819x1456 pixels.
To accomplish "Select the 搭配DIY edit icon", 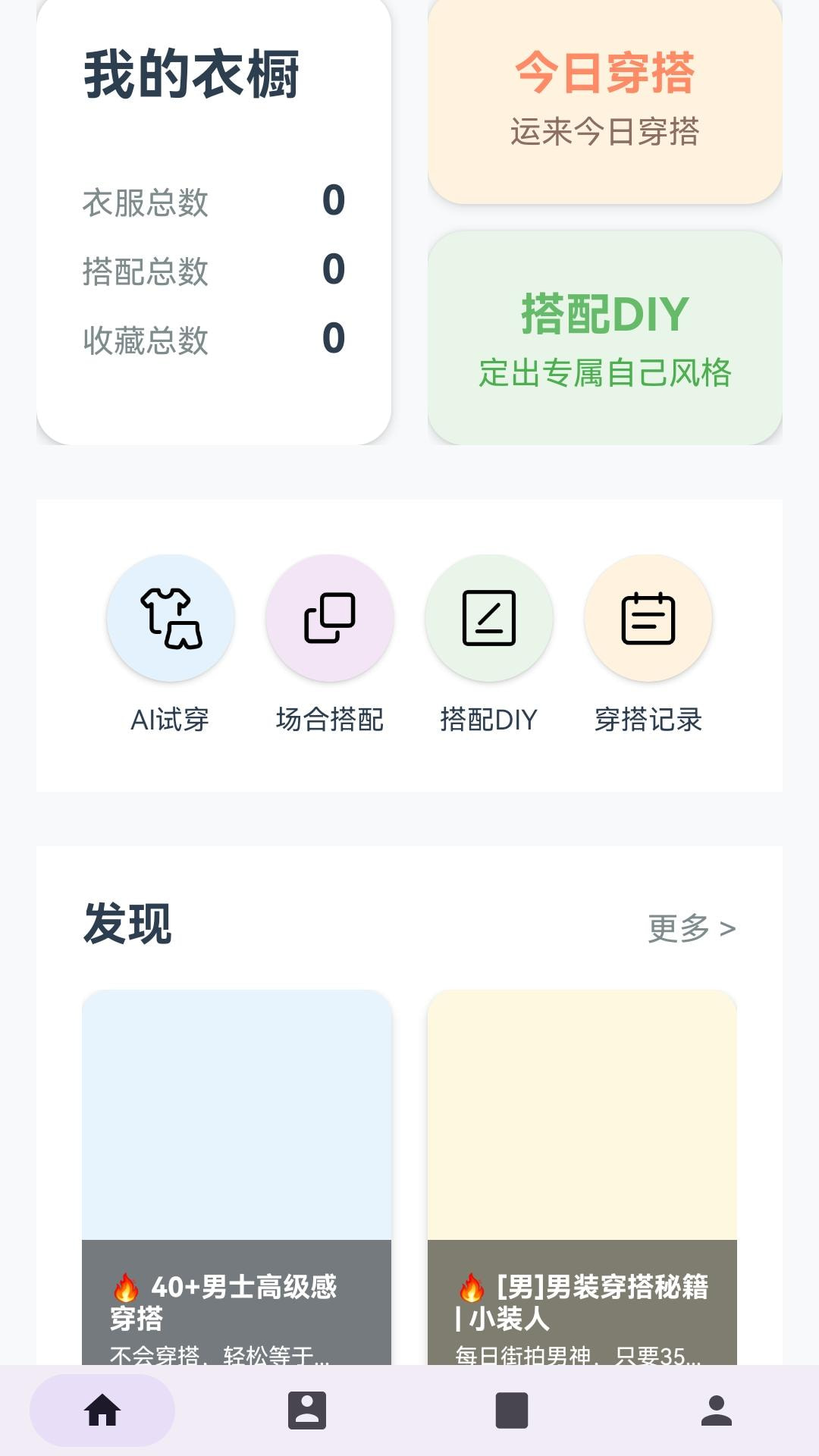I will click(489, 618).
